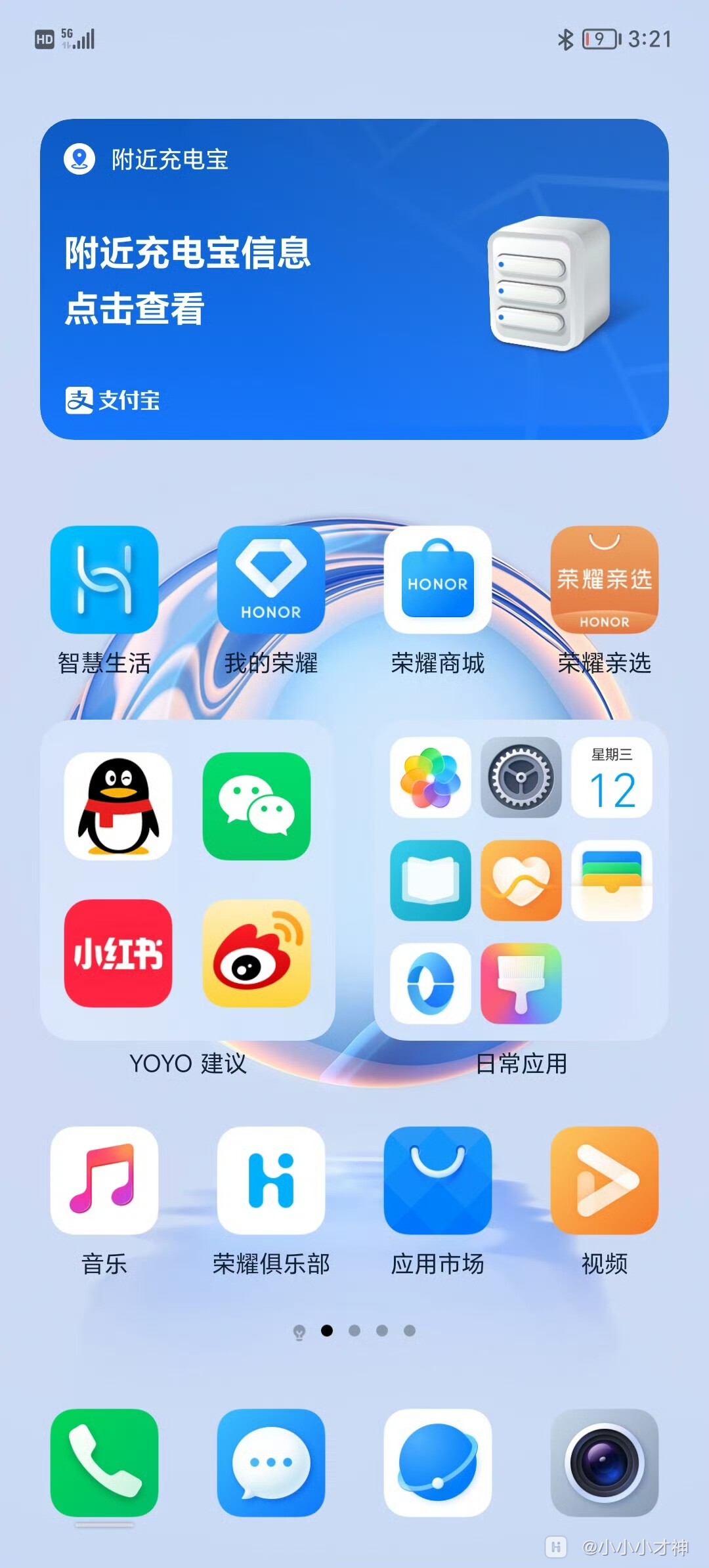The image size is (709, 1568).
Task: Launch the Camera from the dock
Action: pos(605,1463)
